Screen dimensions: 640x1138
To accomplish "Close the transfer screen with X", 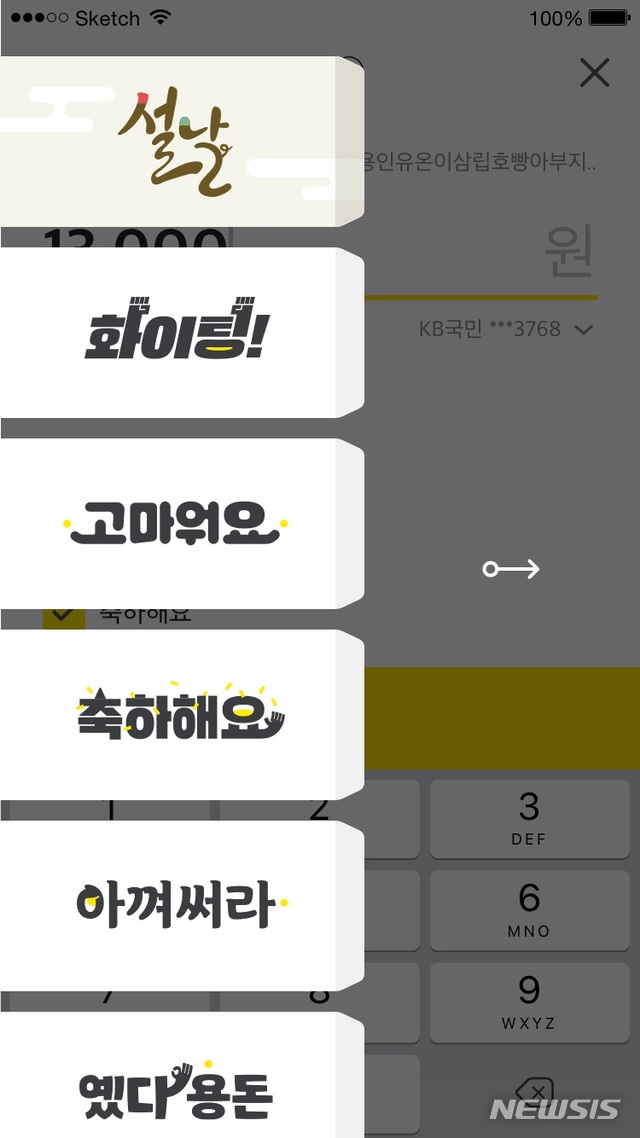I will click(x=594, y=73).
